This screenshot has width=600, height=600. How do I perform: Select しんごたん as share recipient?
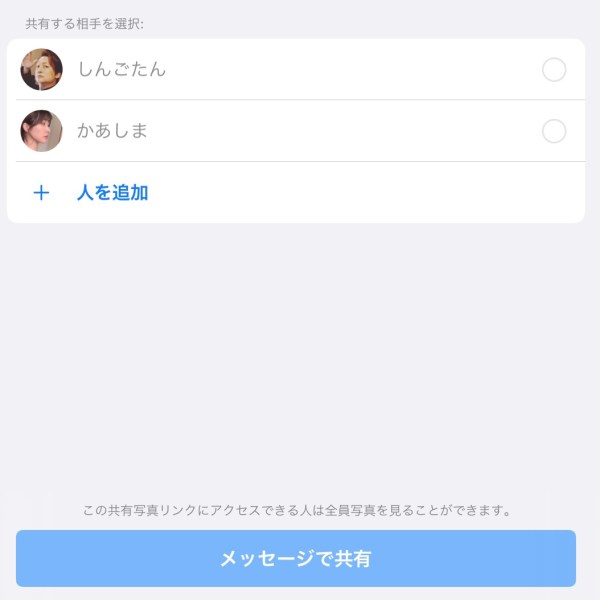coord(553,70)
